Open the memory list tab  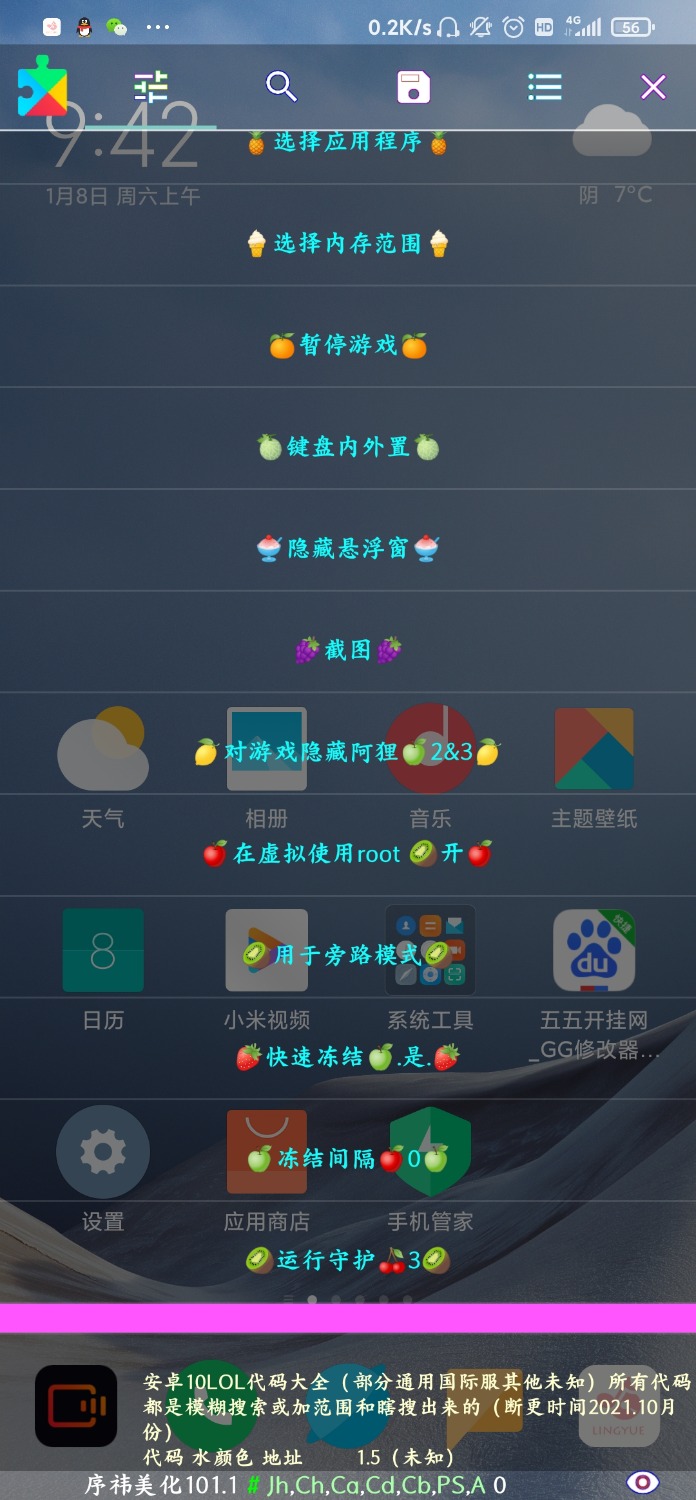click(x=544, y=88)
